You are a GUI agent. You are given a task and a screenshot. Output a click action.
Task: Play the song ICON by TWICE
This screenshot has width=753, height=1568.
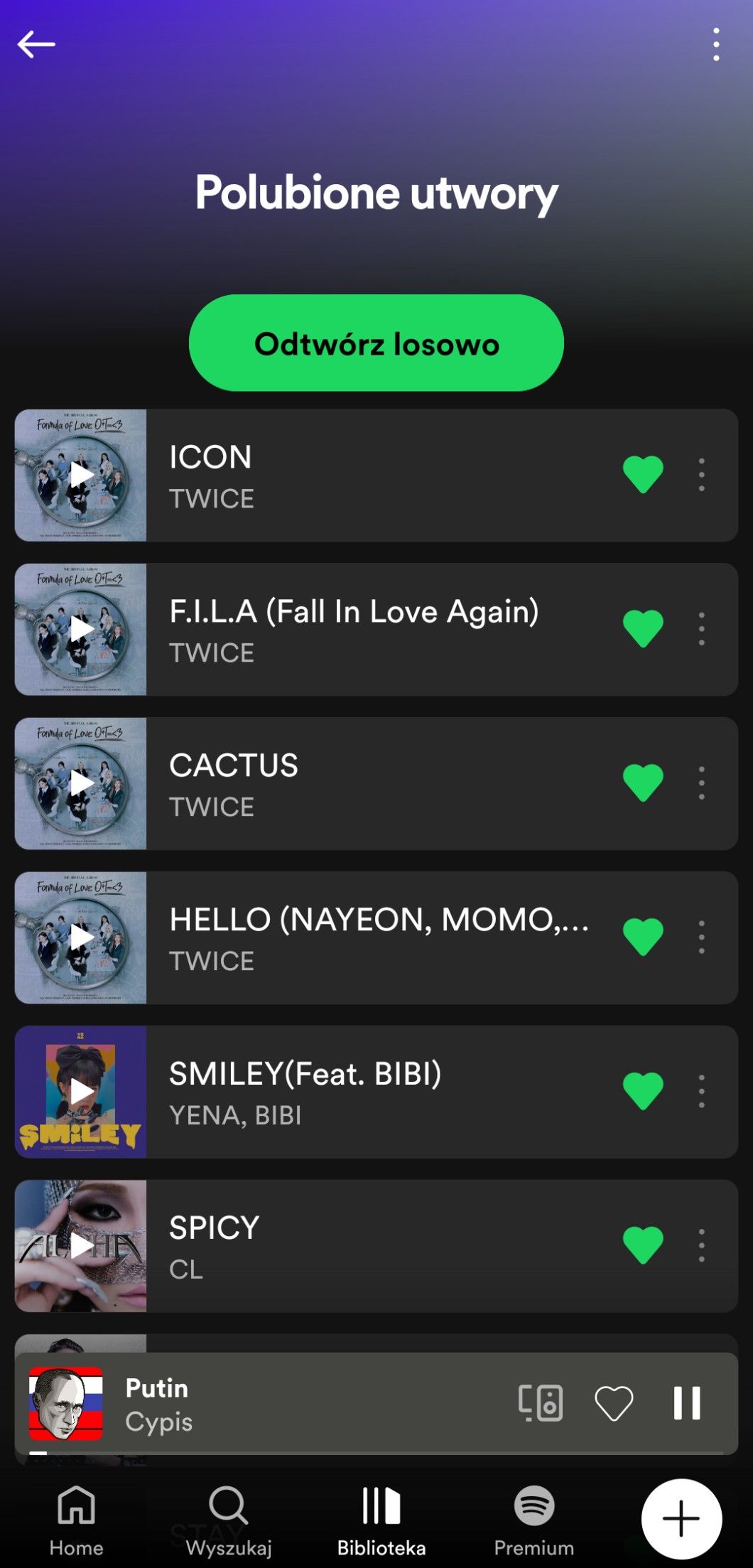(81, 475)
